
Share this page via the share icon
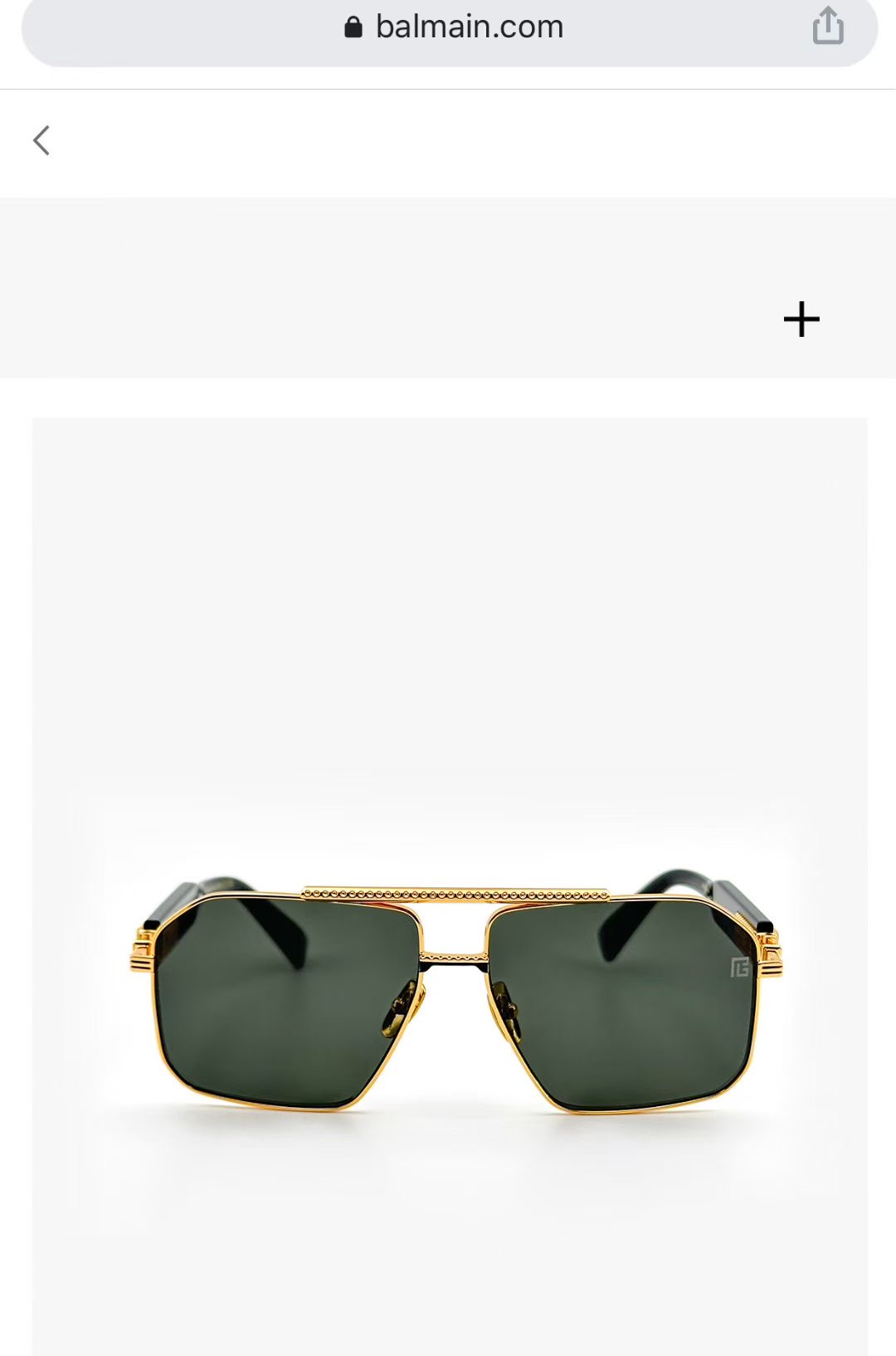(828, 26)
